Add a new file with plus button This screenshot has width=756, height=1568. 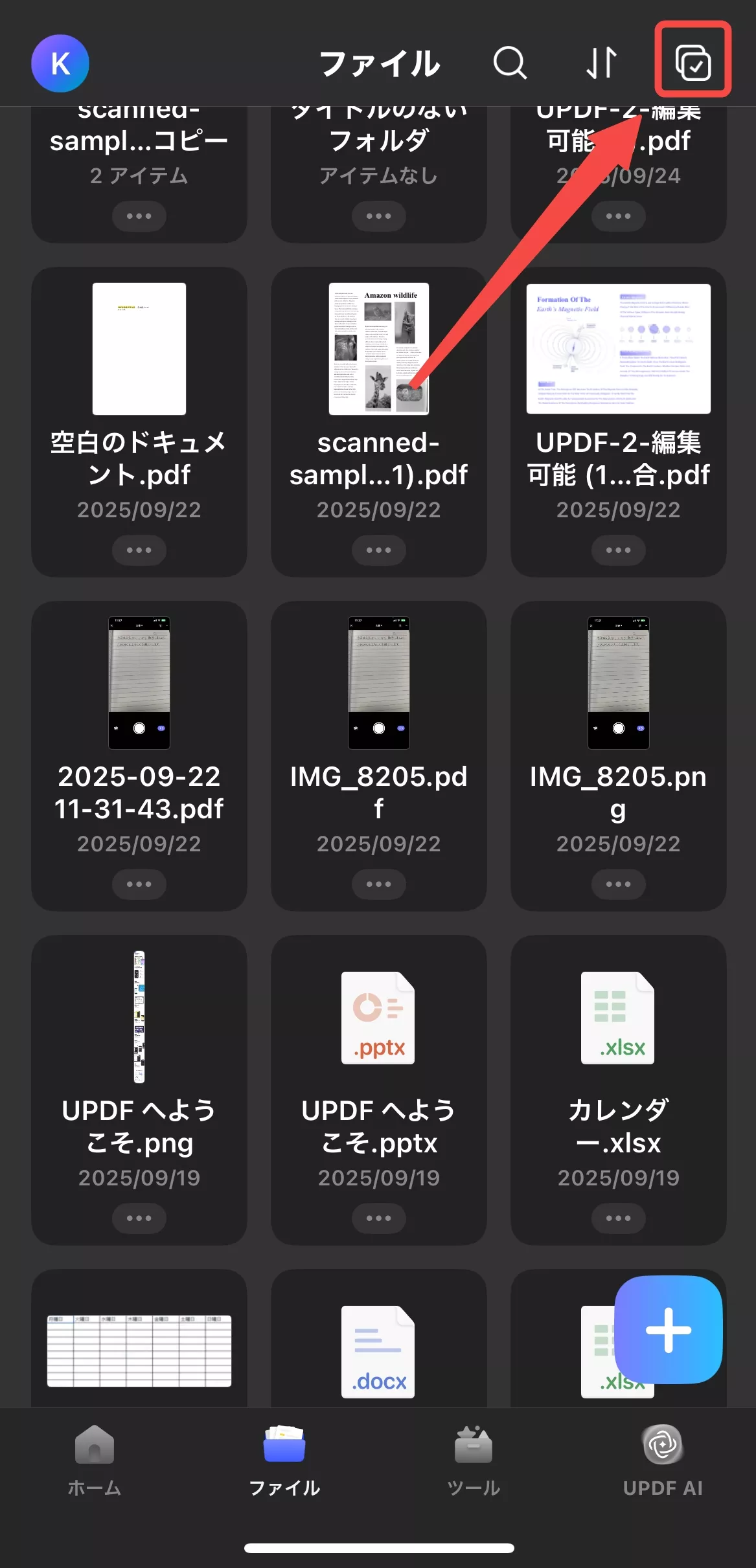tap(668, 1329)
